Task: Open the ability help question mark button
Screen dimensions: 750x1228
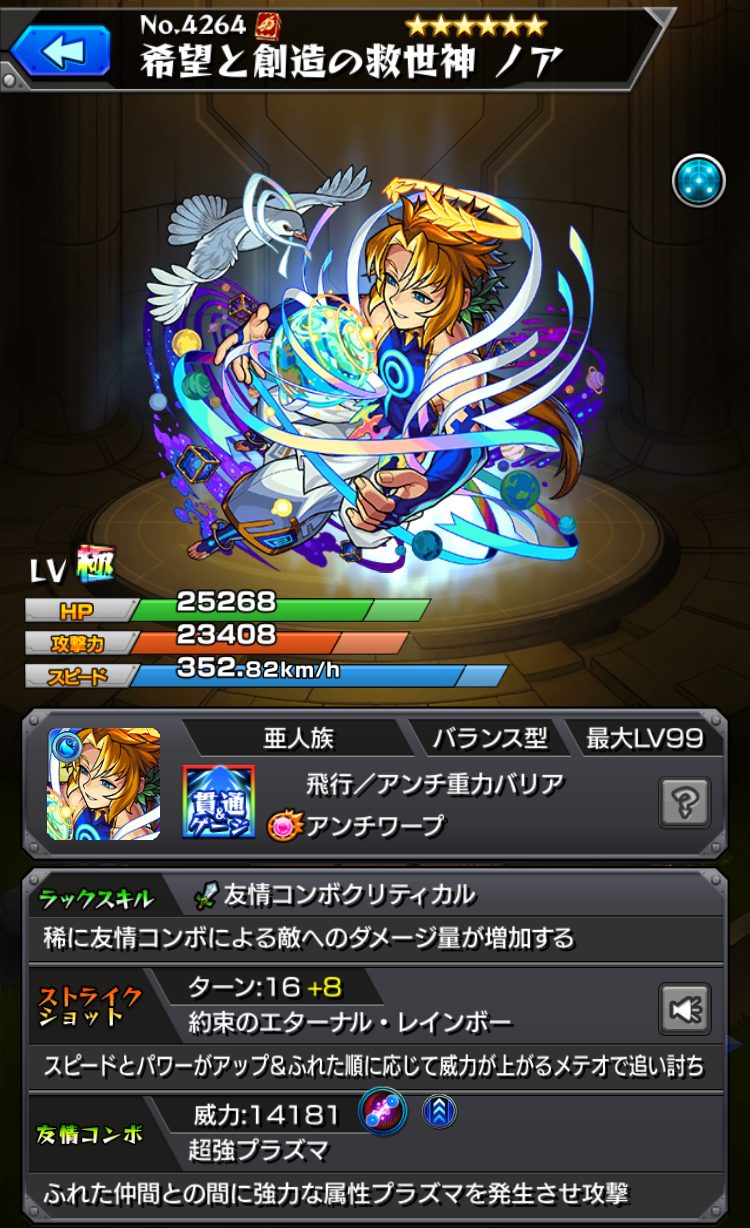Action: (x=686, y=801)
